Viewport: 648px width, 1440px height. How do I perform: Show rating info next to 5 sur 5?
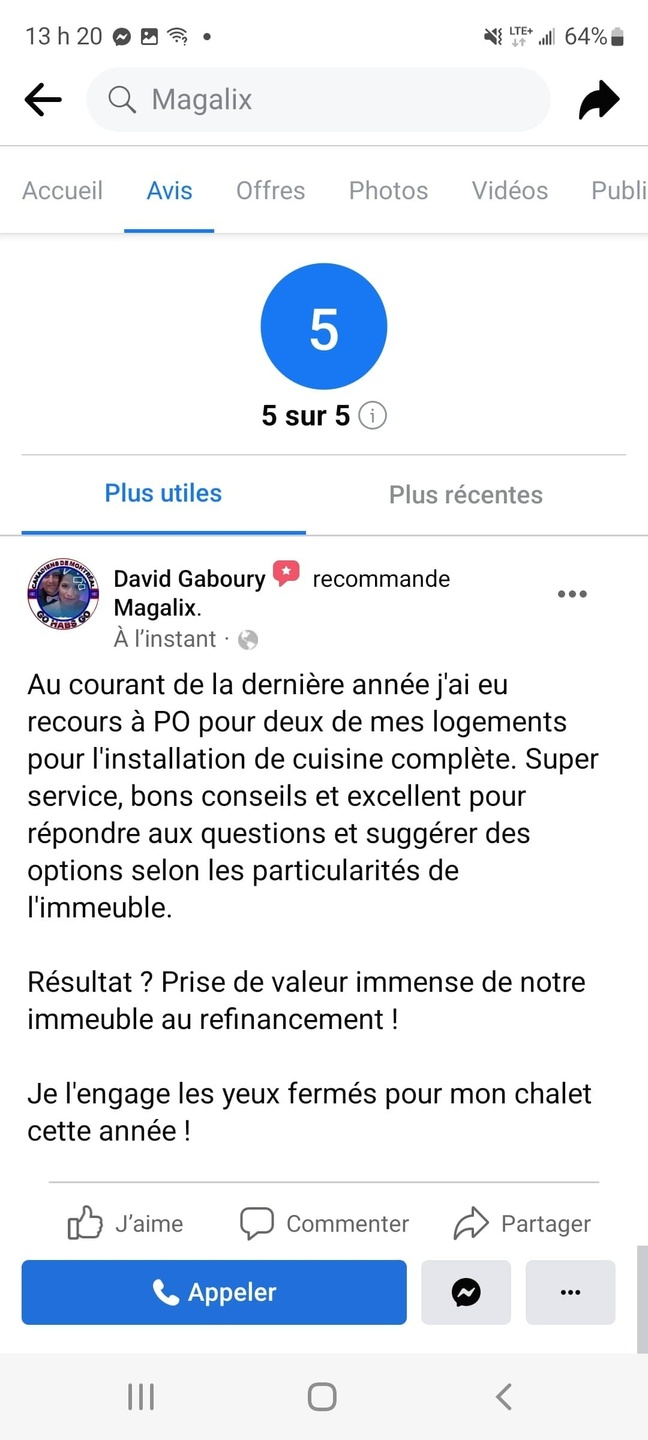coord(372,416)
